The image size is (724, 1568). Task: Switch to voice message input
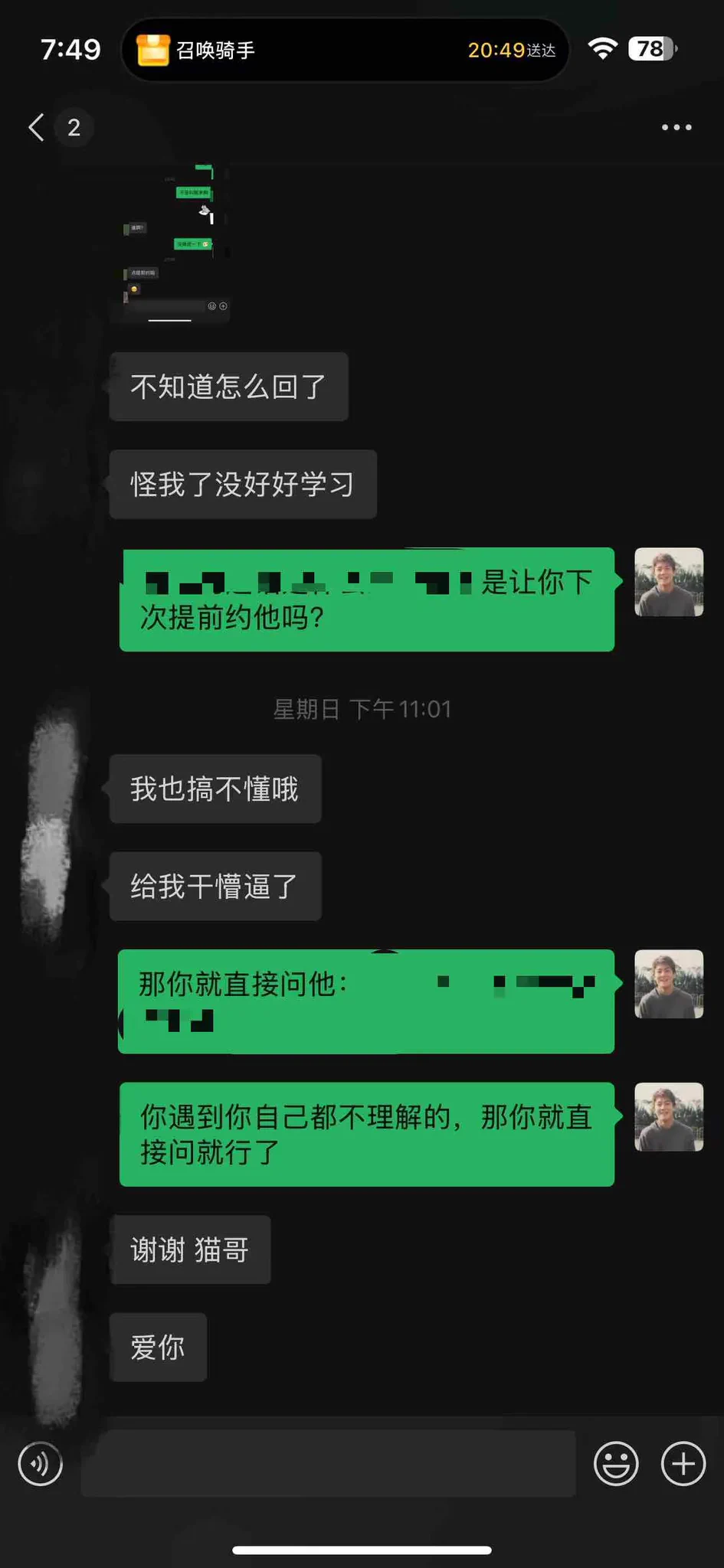[40, 1464]
